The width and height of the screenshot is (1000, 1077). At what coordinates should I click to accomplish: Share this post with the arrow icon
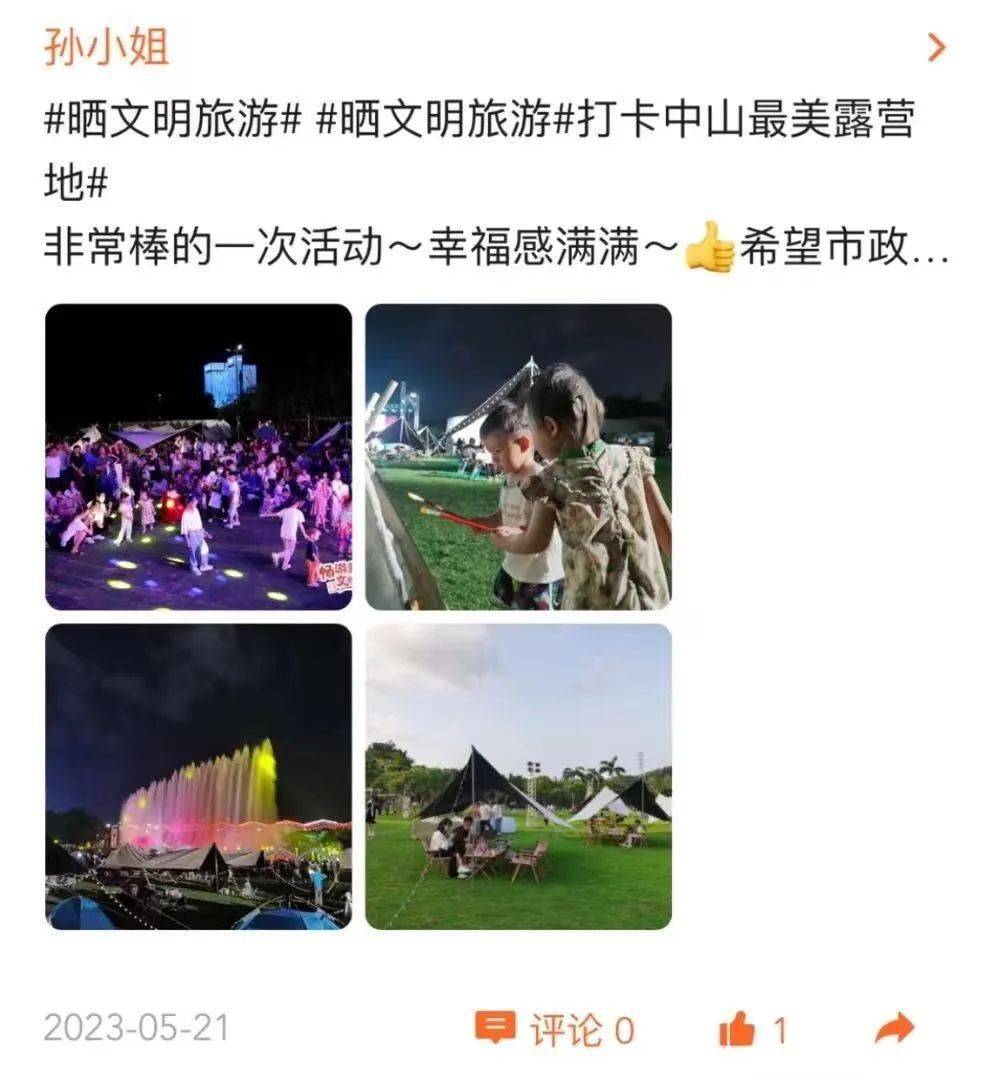894,1028
